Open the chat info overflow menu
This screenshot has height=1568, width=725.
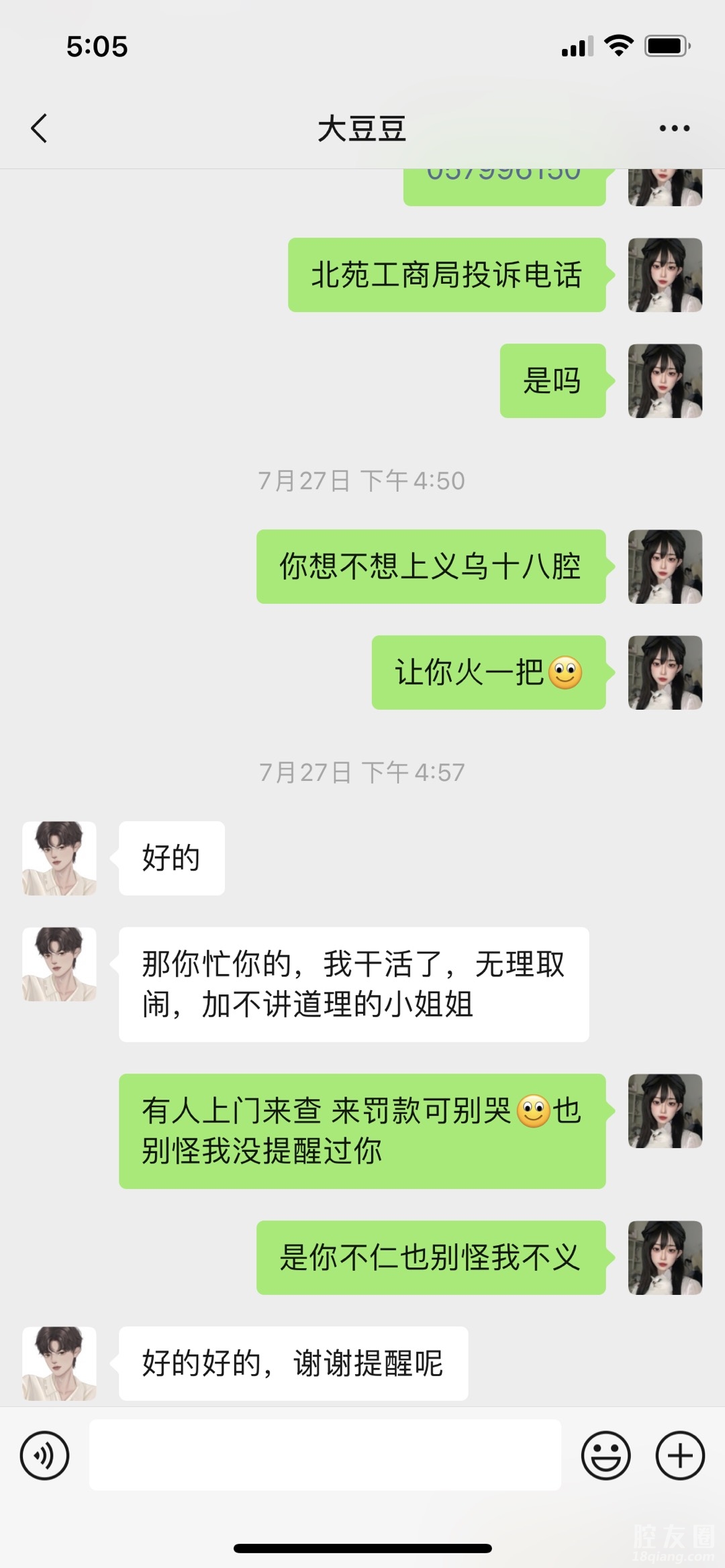pos(674,128)
